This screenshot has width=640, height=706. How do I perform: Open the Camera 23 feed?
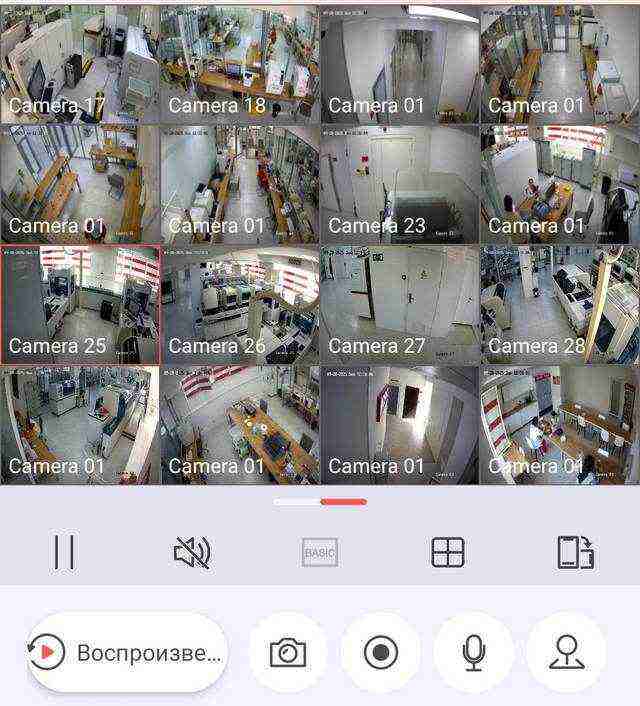[399, 184]
